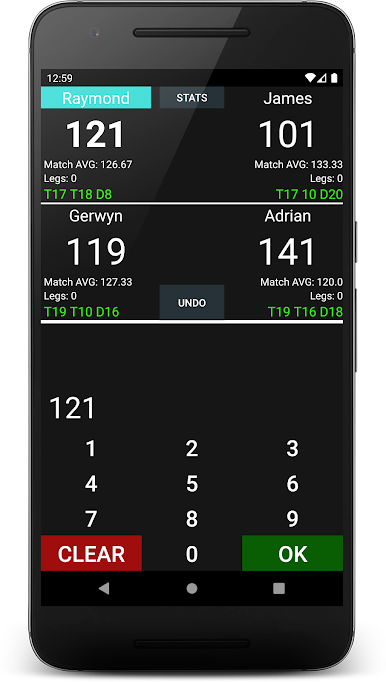
Task: Enter digit 4 on the keypad
Action: point(91,484)
